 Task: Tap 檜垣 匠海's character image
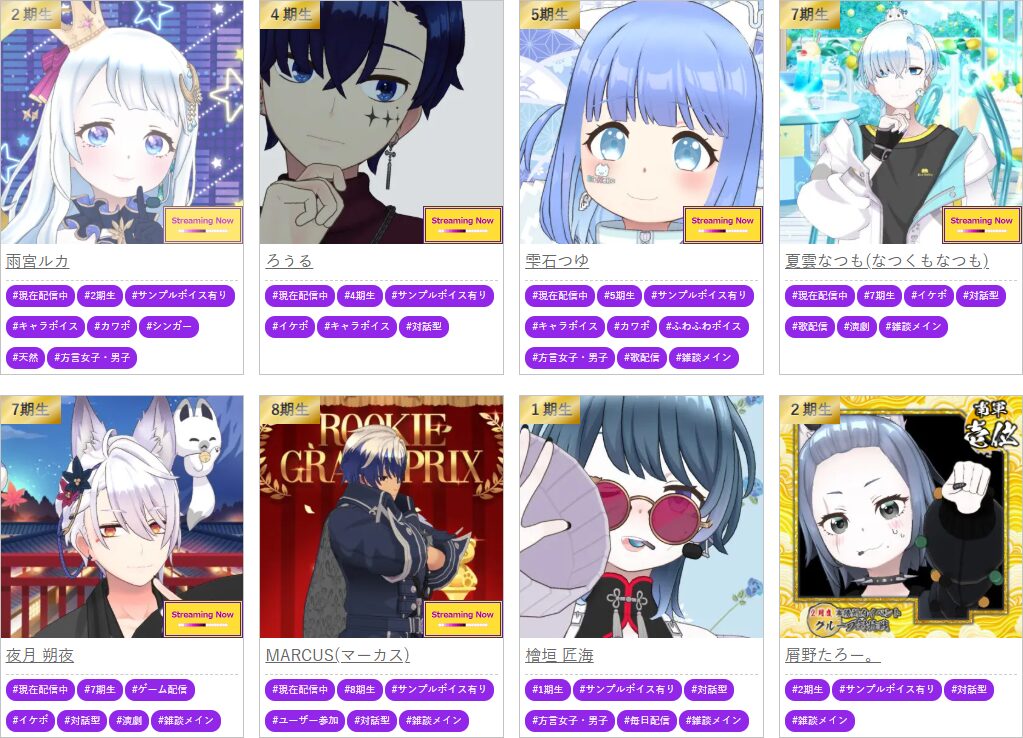click(641, 516)
